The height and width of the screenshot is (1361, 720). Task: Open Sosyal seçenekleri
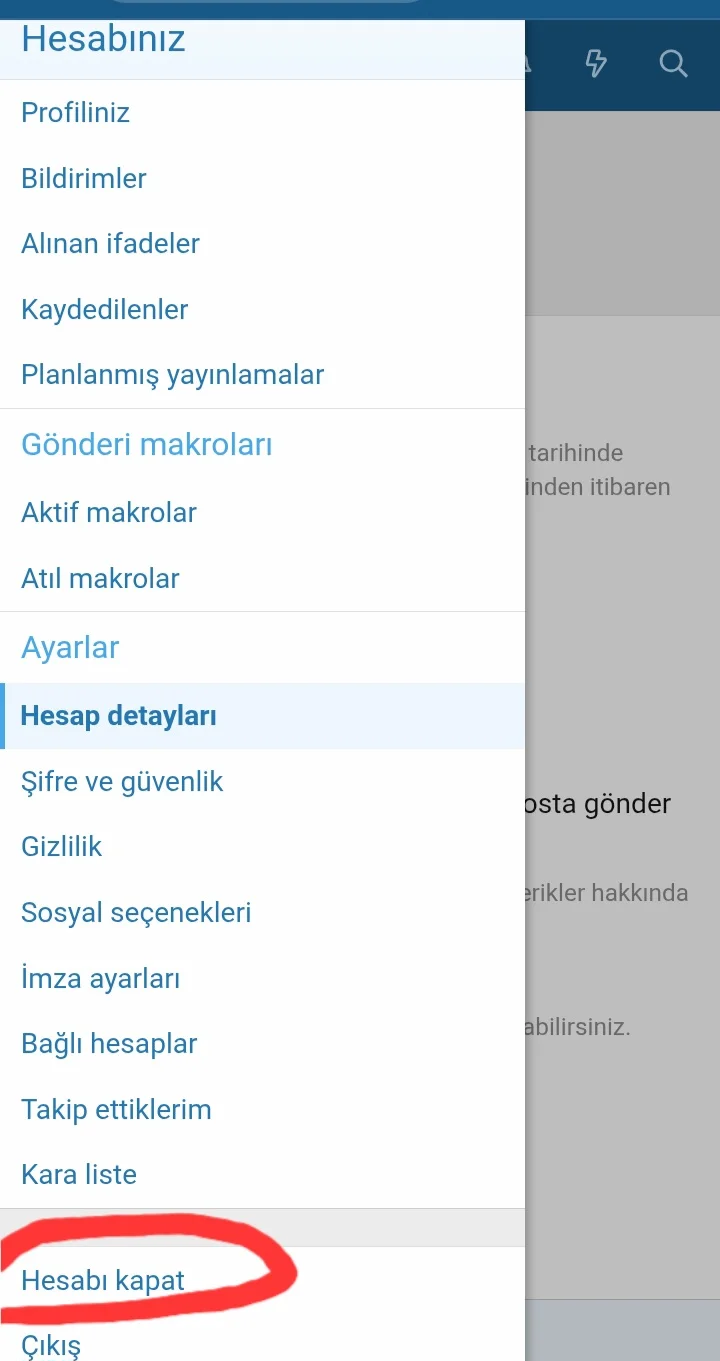coord(136,912)
